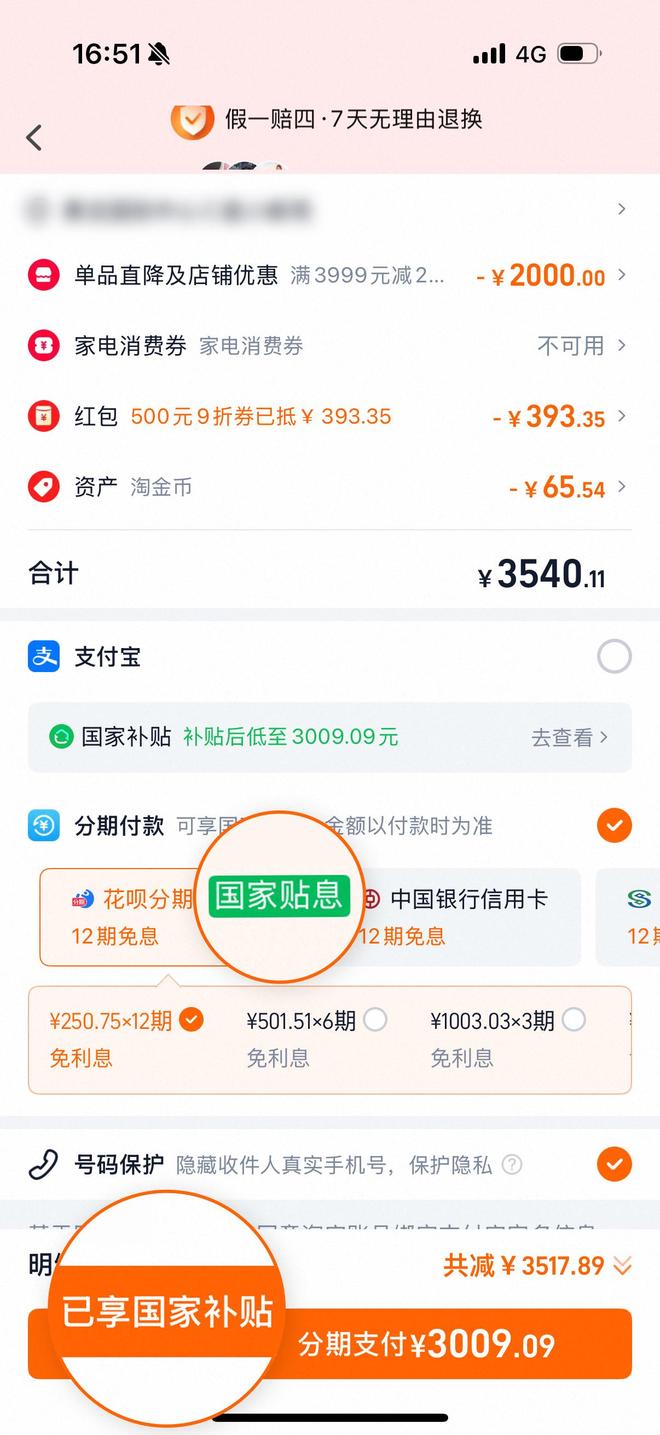Open the 家电消费券 coupon row
The image size is (660, 1435).
pyautogui.click(x=330, y=346)
